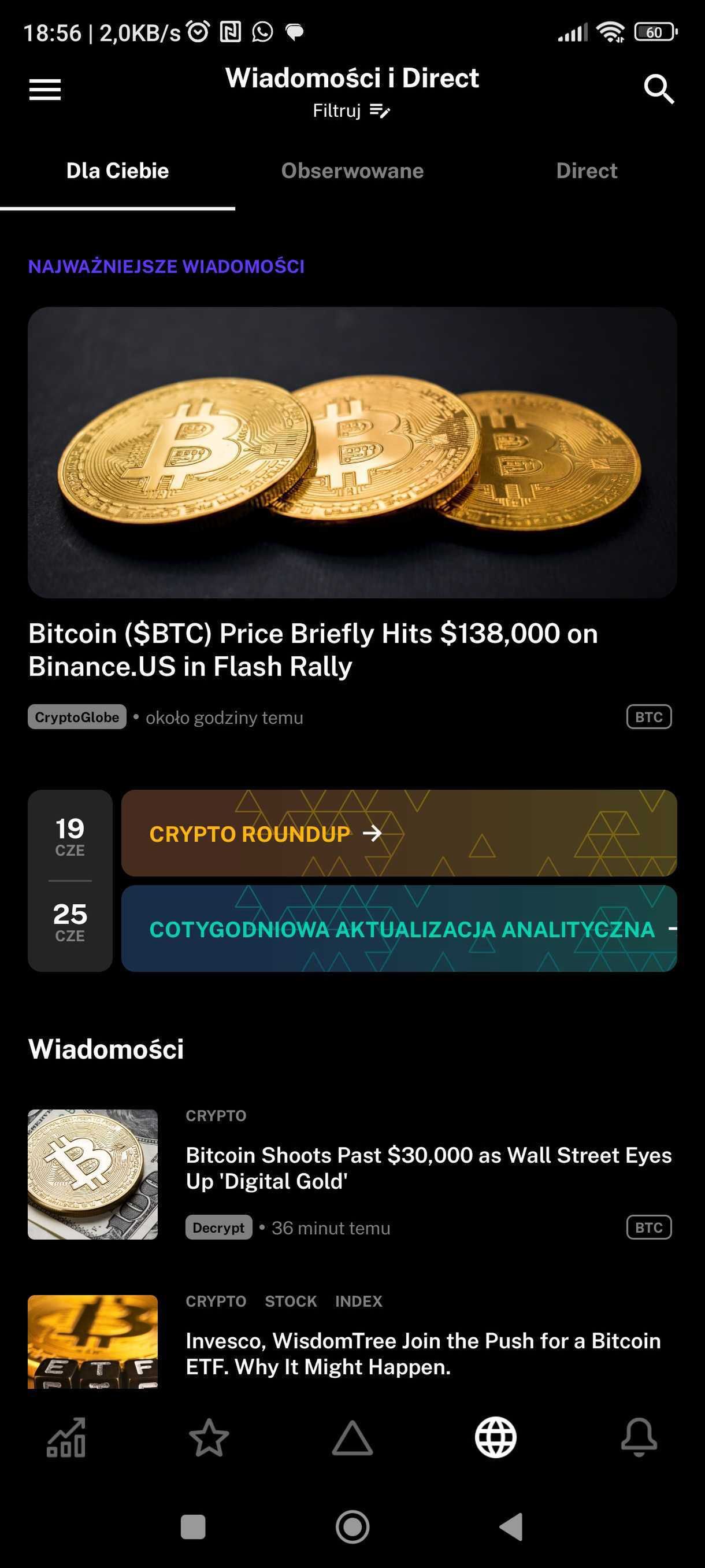The width and height of the screenshot is (705, 1568).
Task: Tap the globe news tab
Action: 496,1438
